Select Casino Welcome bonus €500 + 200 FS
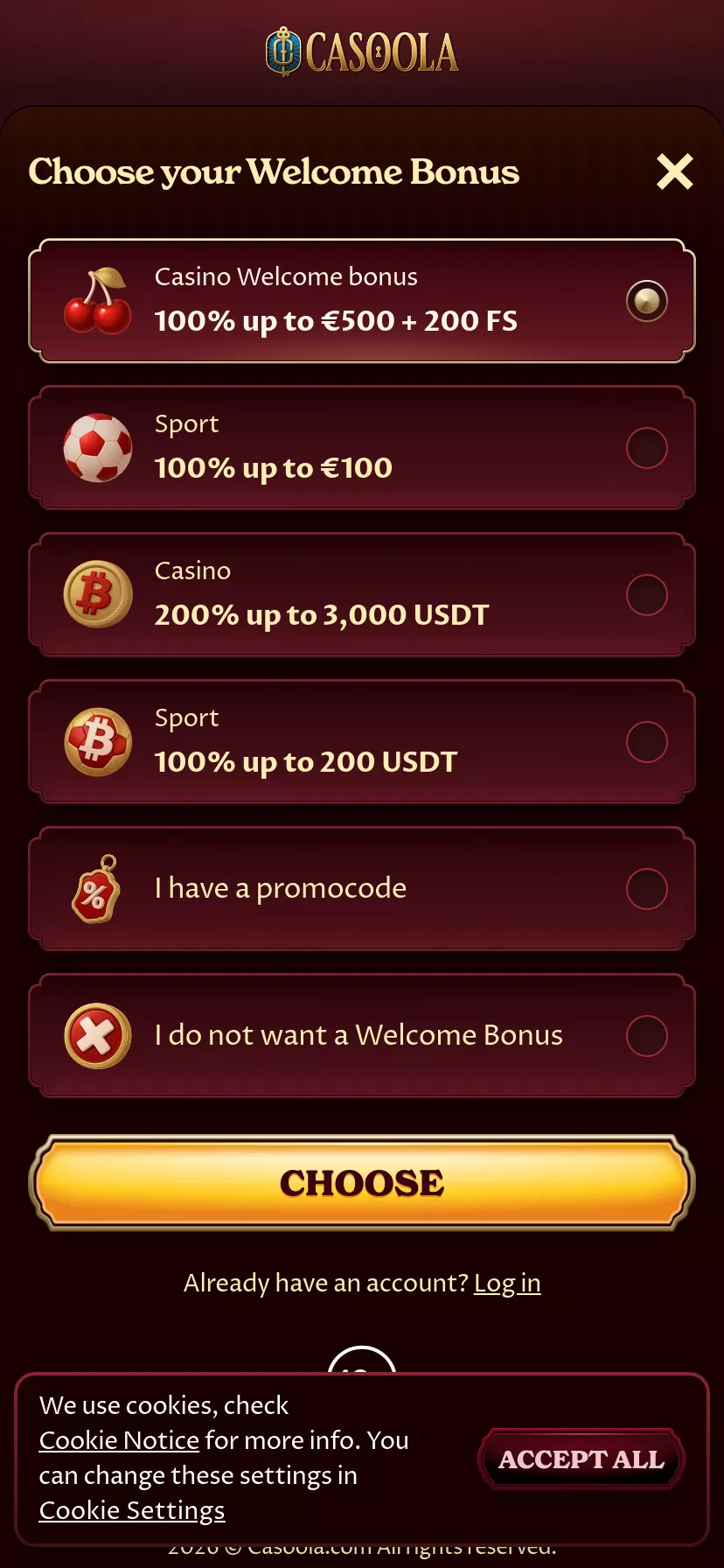The width and height of the screenshot is (724, 1568). [x=362, y=301]
